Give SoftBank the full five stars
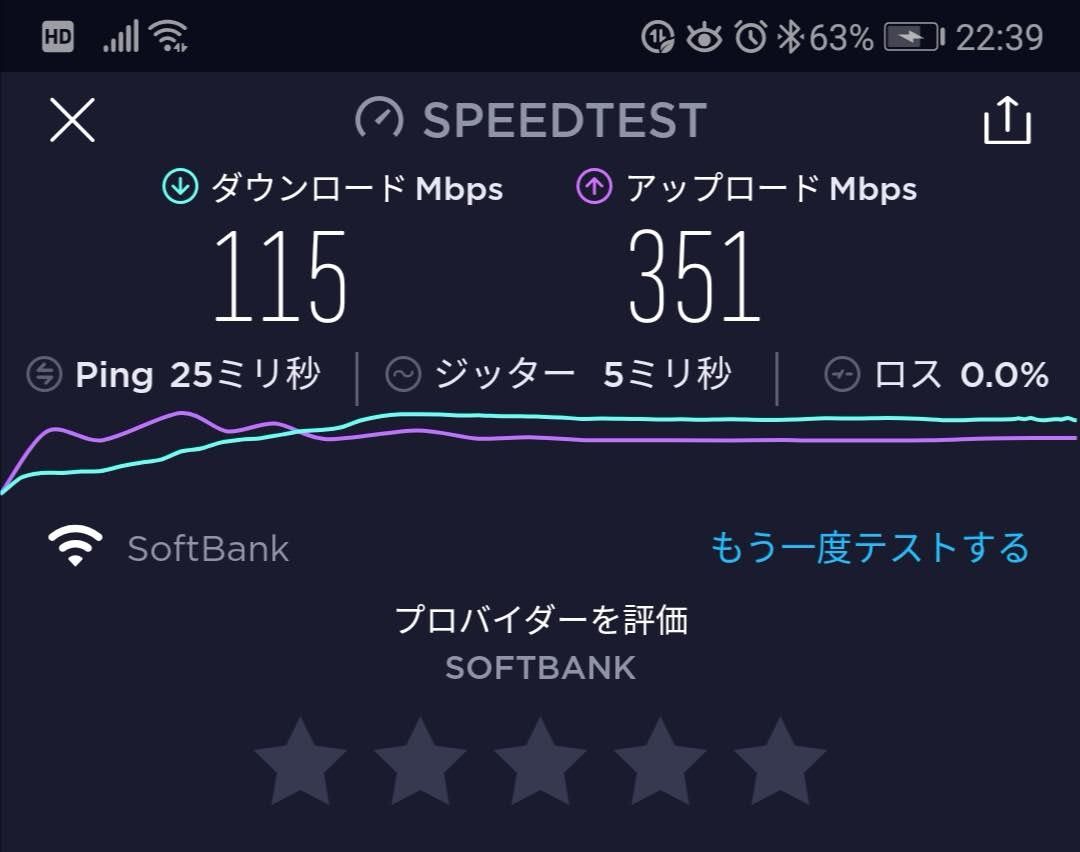The image size is (1080, 852). [780, 762]
